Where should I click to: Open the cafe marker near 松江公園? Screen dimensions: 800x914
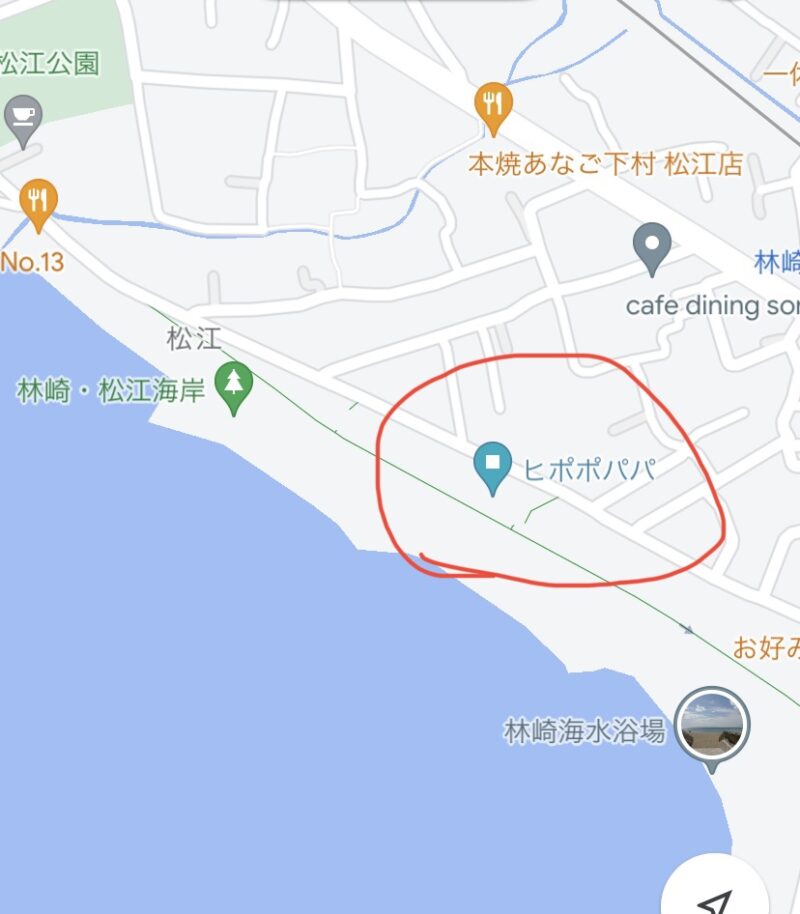pos(22,119)
